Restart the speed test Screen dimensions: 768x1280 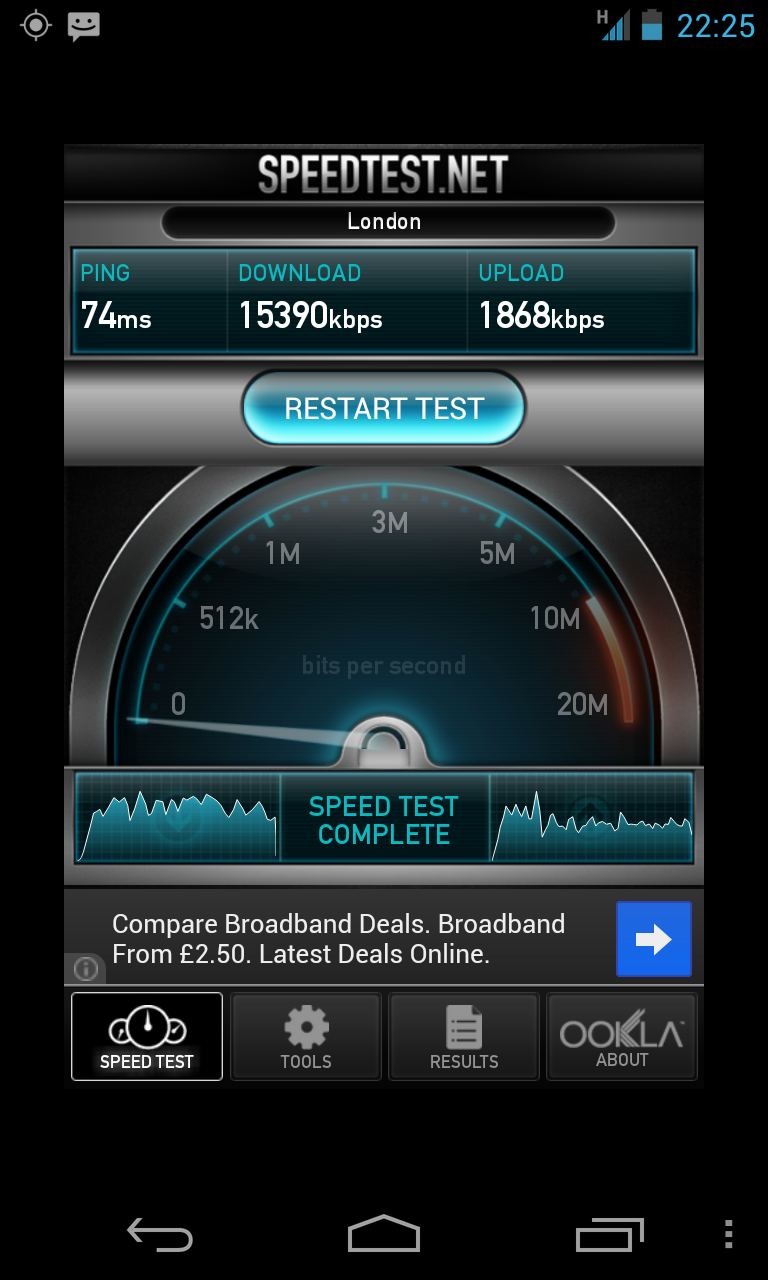384,408
